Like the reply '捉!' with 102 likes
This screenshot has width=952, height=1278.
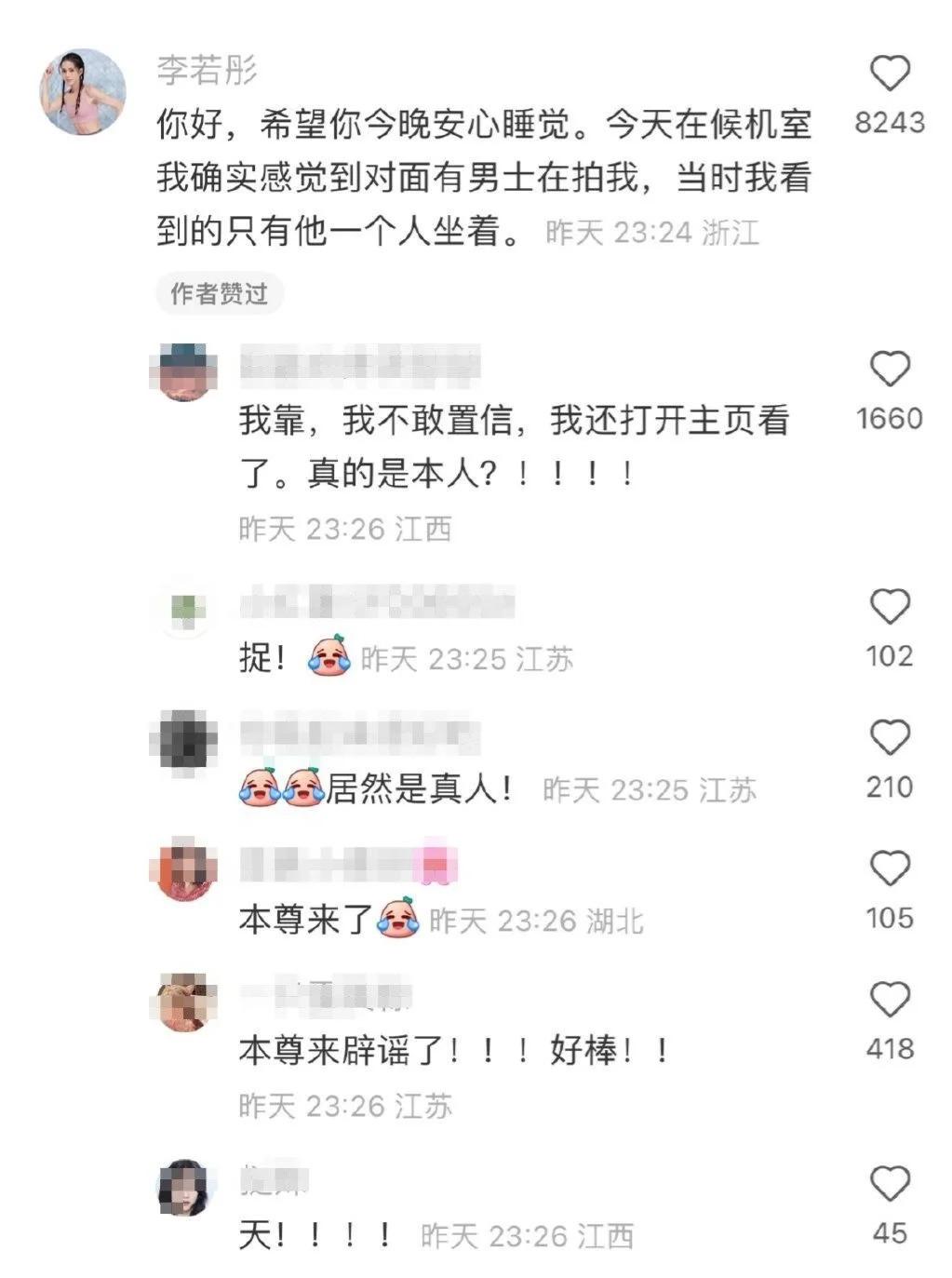click(x=889, y=607)
